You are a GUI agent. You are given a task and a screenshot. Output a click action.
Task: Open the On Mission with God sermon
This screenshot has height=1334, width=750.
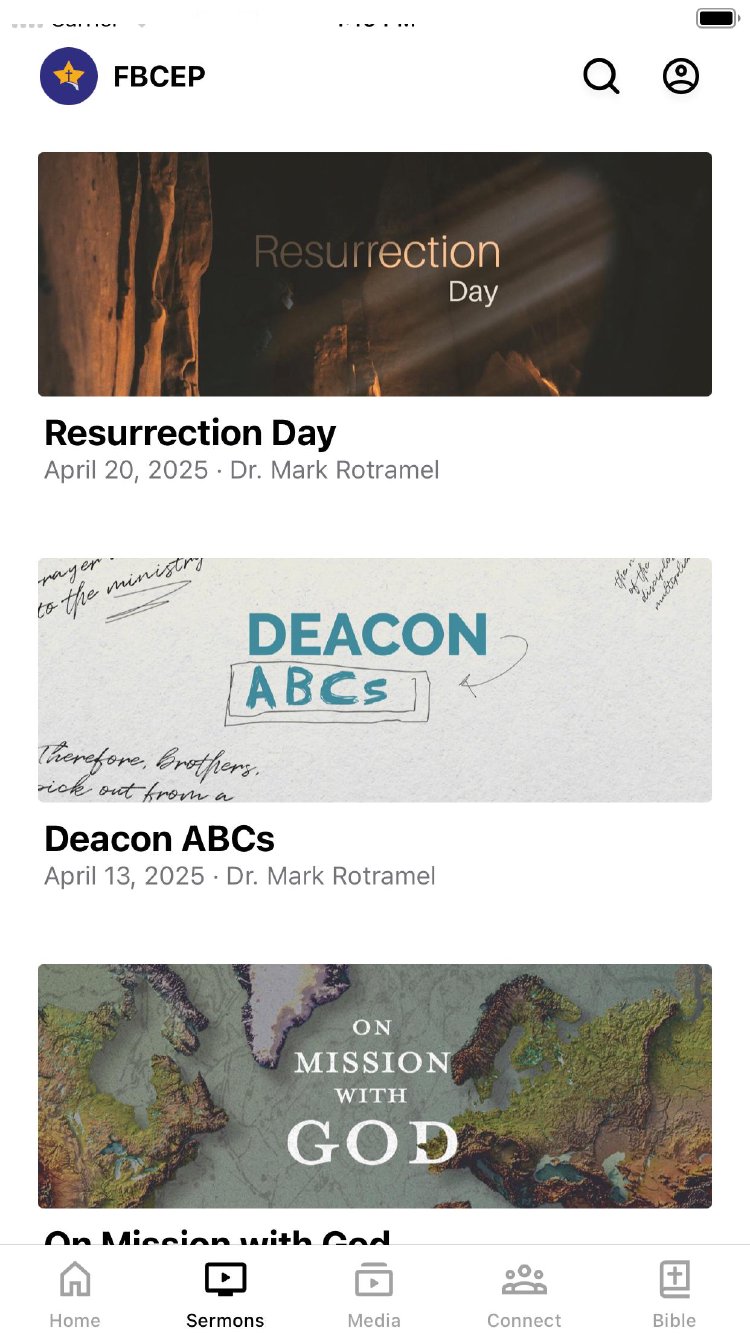pyautogui.click(x=375, y=1086)
